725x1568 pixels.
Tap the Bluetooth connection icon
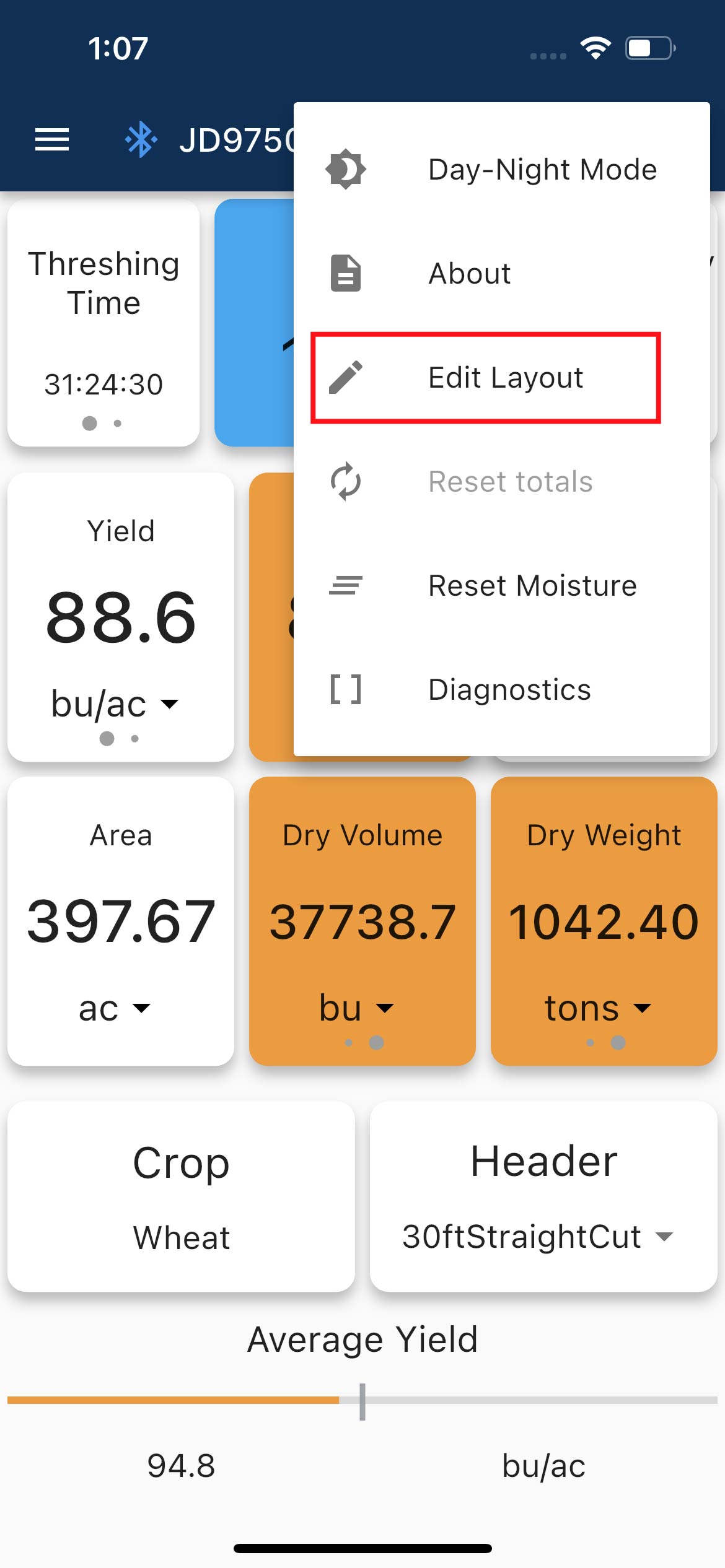tap(141, 140)
